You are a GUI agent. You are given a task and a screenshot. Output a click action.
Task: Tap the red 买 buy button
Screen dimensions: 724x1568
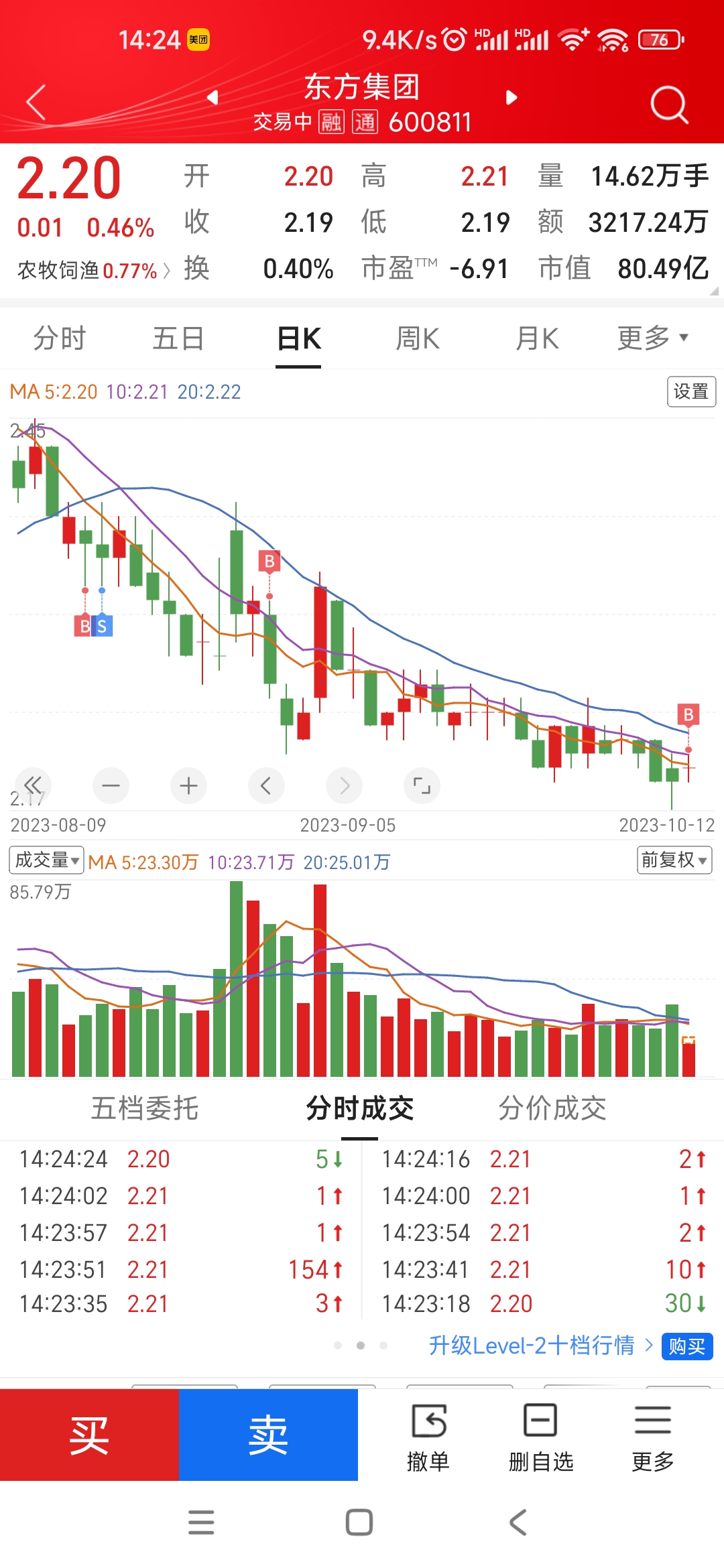(x=89, y=1435)
